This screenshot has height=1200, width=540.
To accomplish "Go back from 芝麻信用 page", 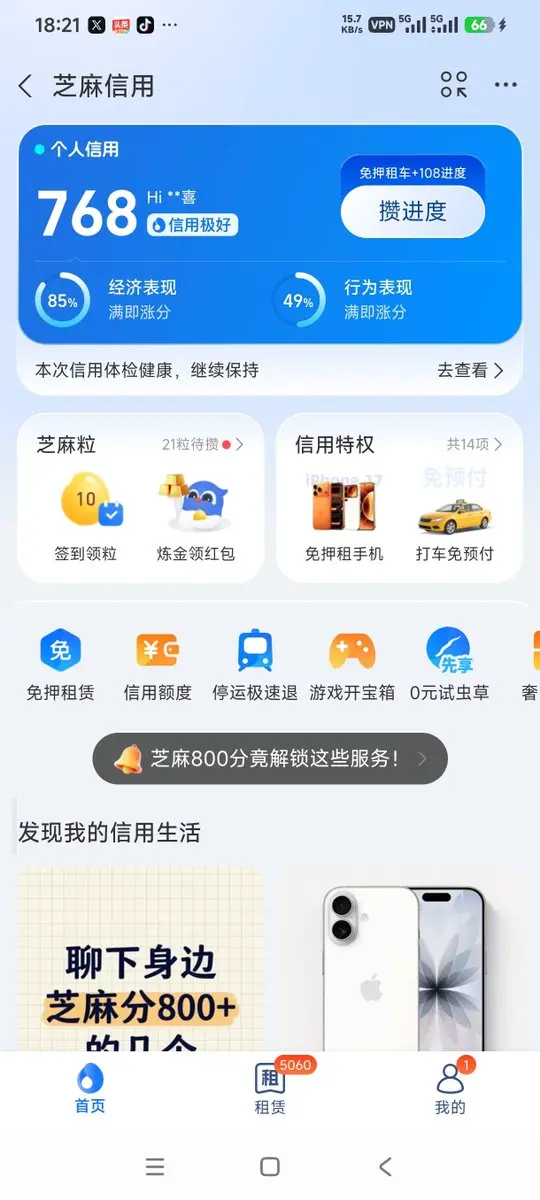I will pyautogui.click(x=26, y=86).
